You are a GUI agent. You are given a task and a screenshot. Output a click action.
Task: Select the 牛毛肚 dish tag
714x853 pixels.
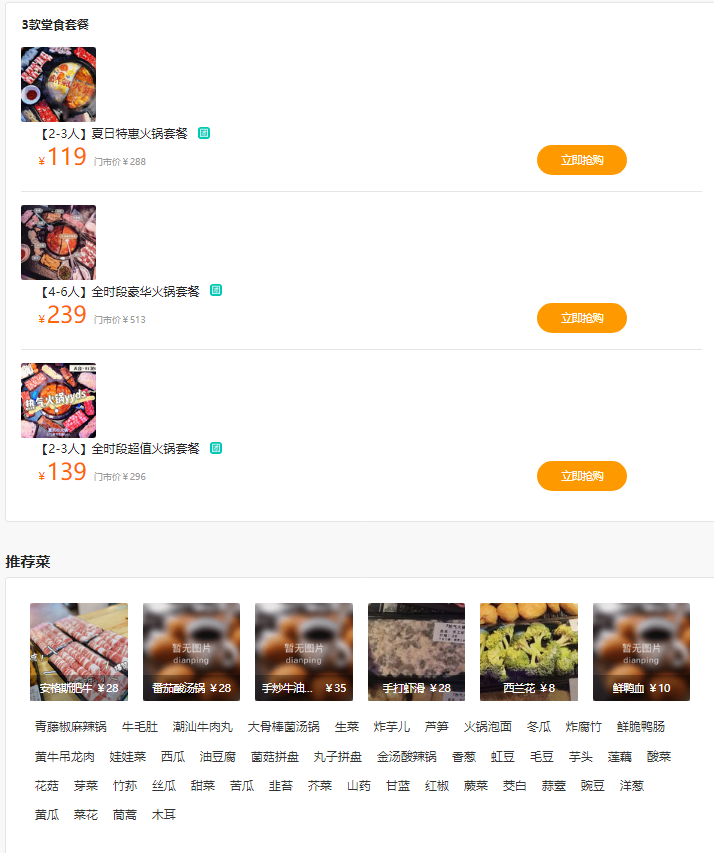(x=140, y=727)
